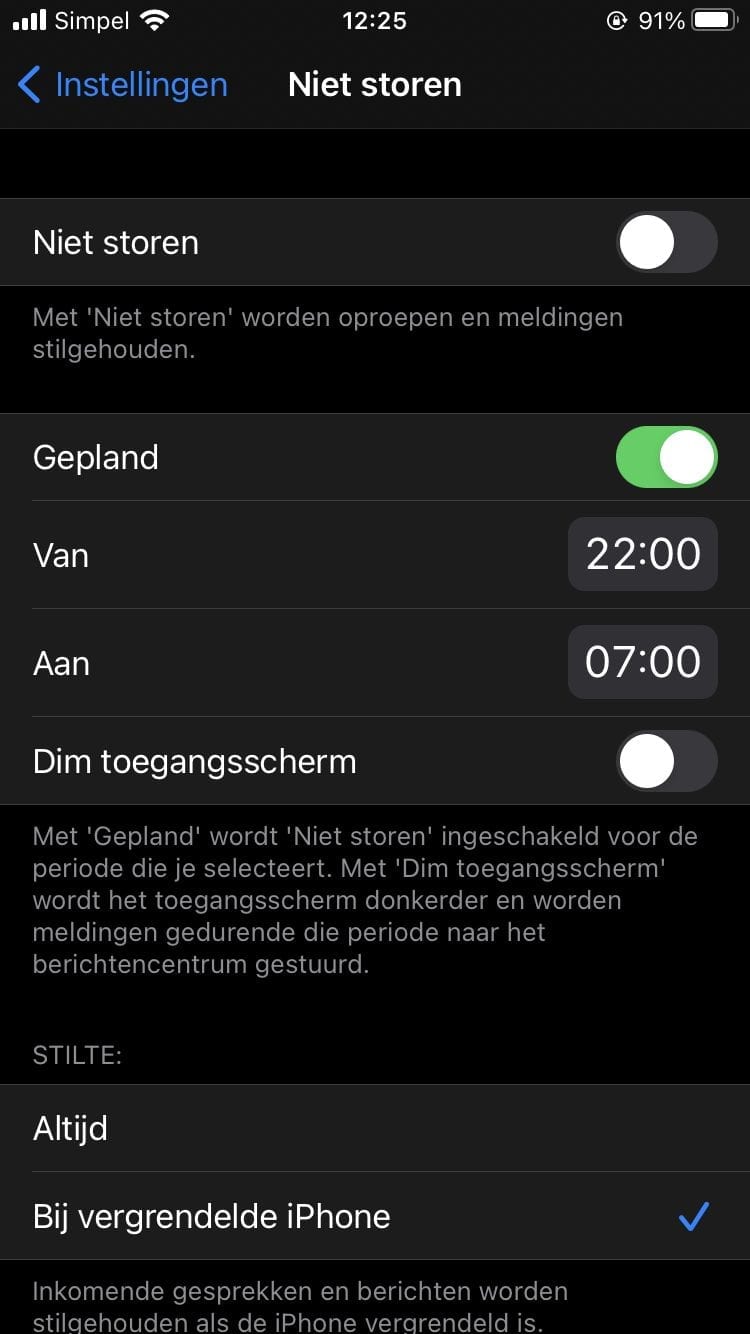Turn on the Niet storen switch
750x1334 pixels.
tap(666, 243)
